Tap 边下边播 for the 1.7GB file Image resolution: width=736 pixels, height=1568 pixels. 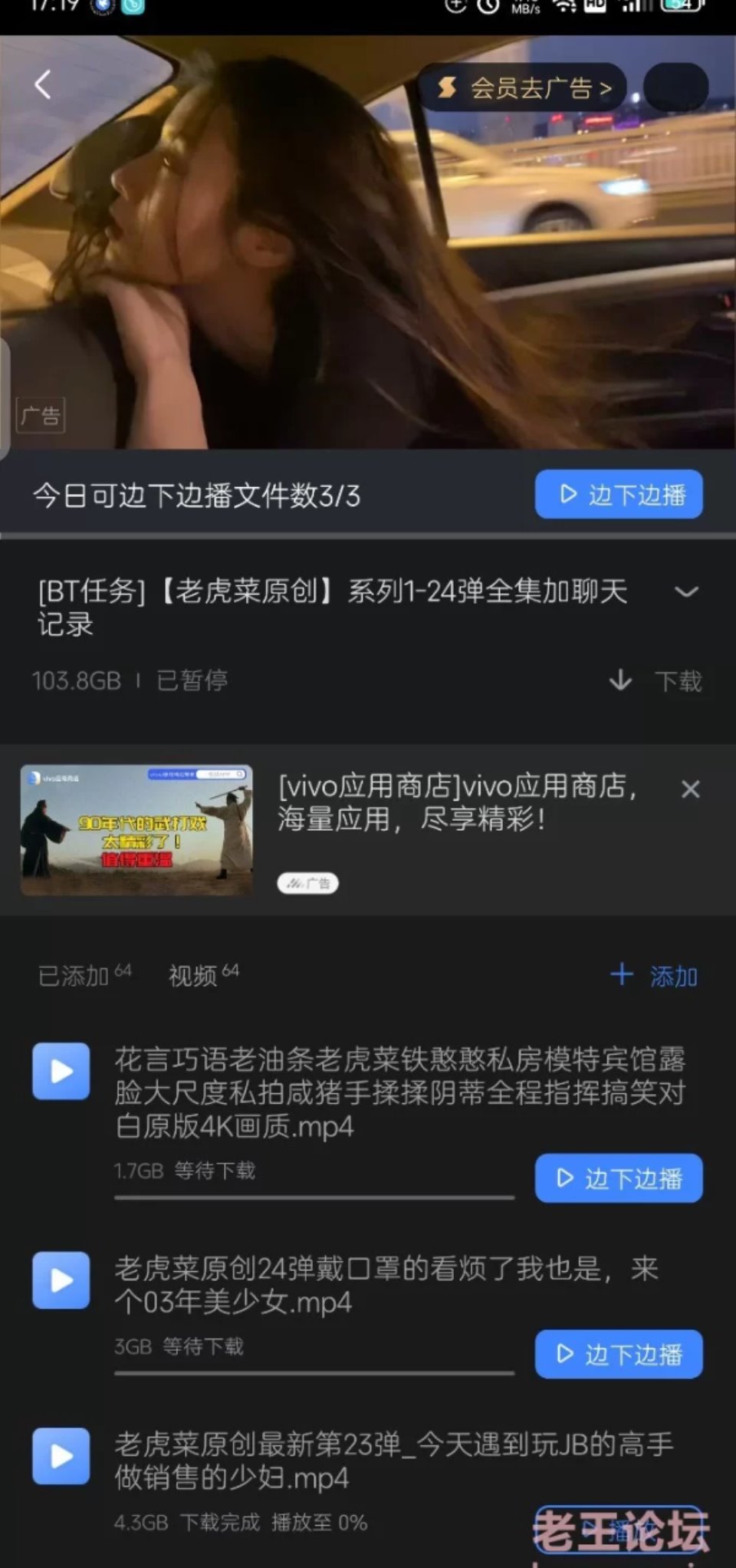[618, 1178]
